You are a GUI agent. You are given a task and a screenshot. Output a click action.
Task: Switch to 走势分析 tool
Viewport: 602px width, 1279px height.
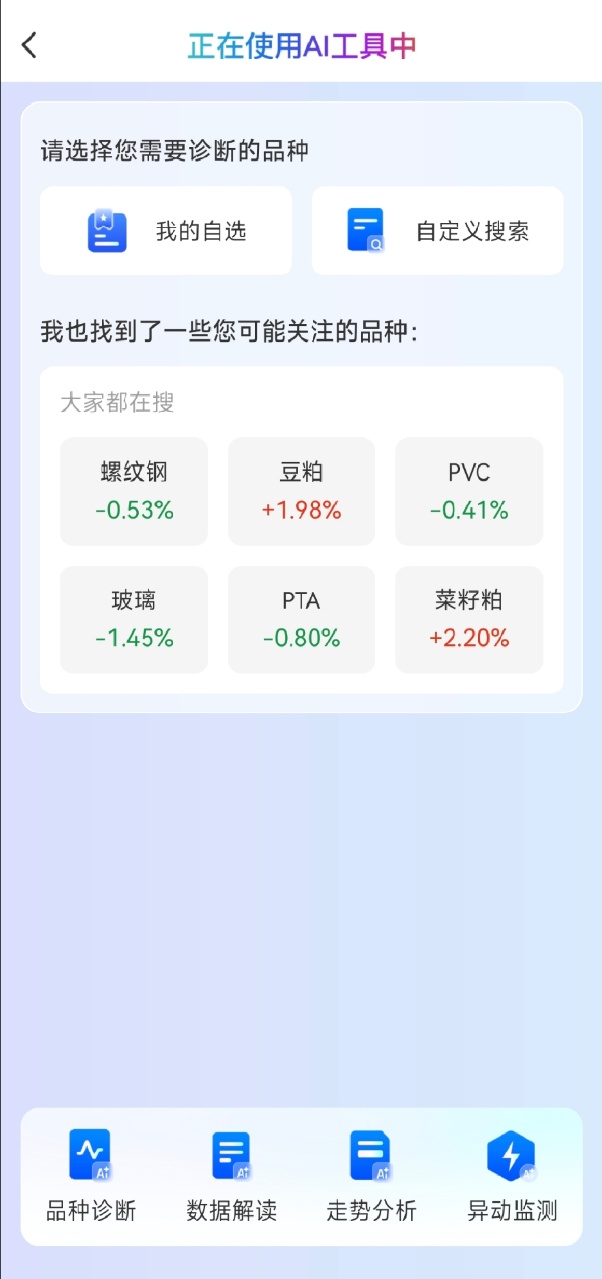(x=371, y=1176)
